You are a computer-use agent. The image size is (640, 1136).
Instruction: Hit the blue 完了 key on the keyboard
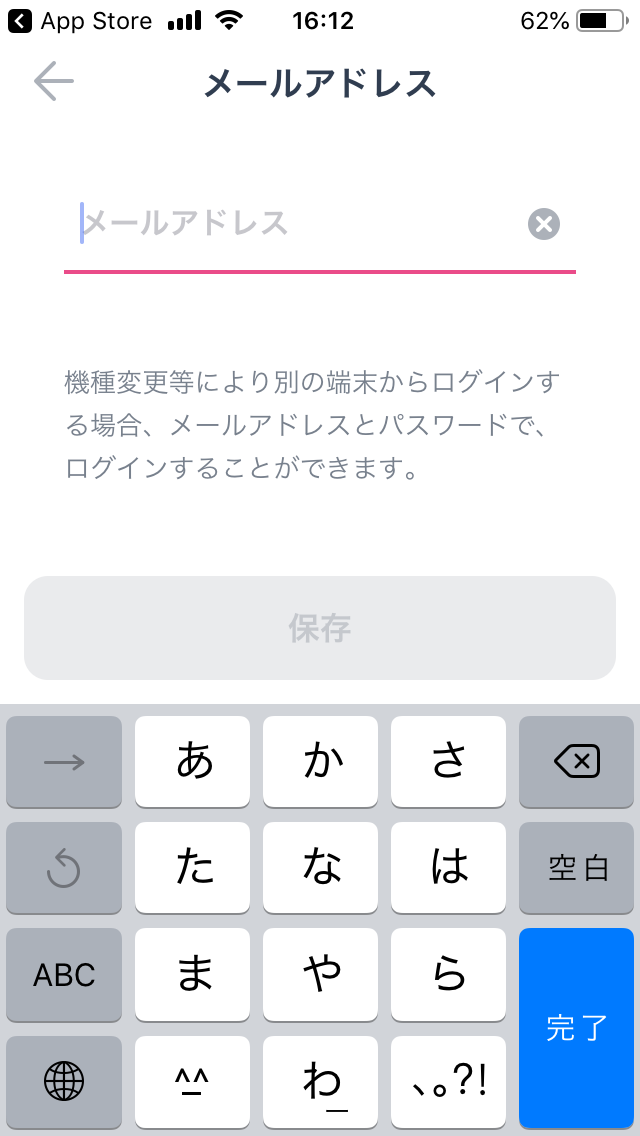click(x=576, y=1027)
